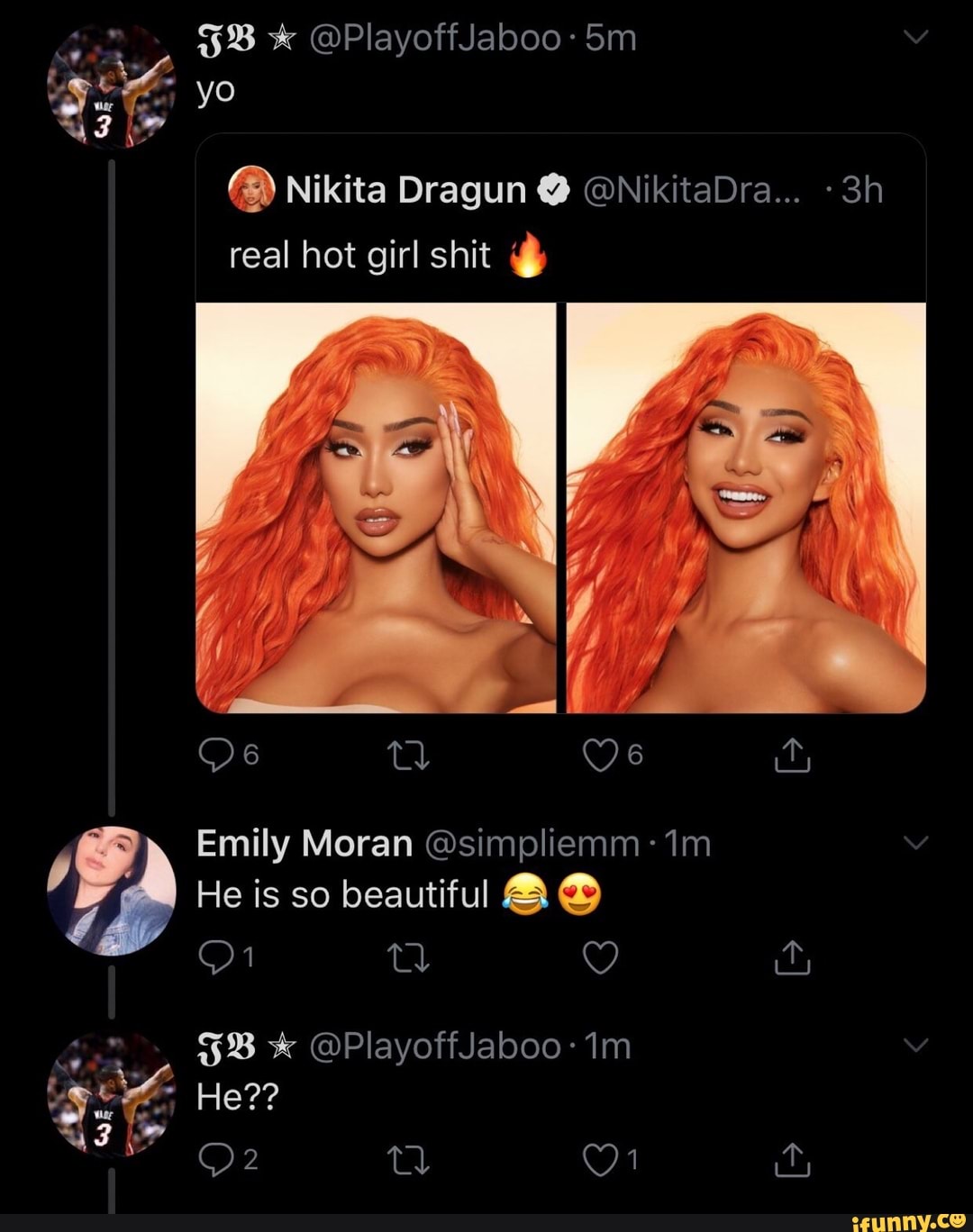Open the dropdown chevron on PlayoffJaboo's "yo" tweet

tap(915, 37)
